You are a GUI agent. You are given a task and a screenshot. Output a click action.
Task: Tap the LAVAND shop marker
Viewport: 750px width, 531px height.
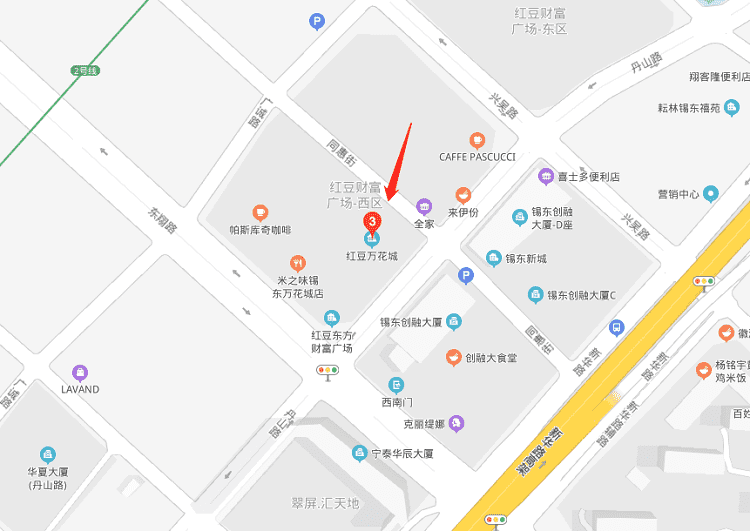point(80,373)
